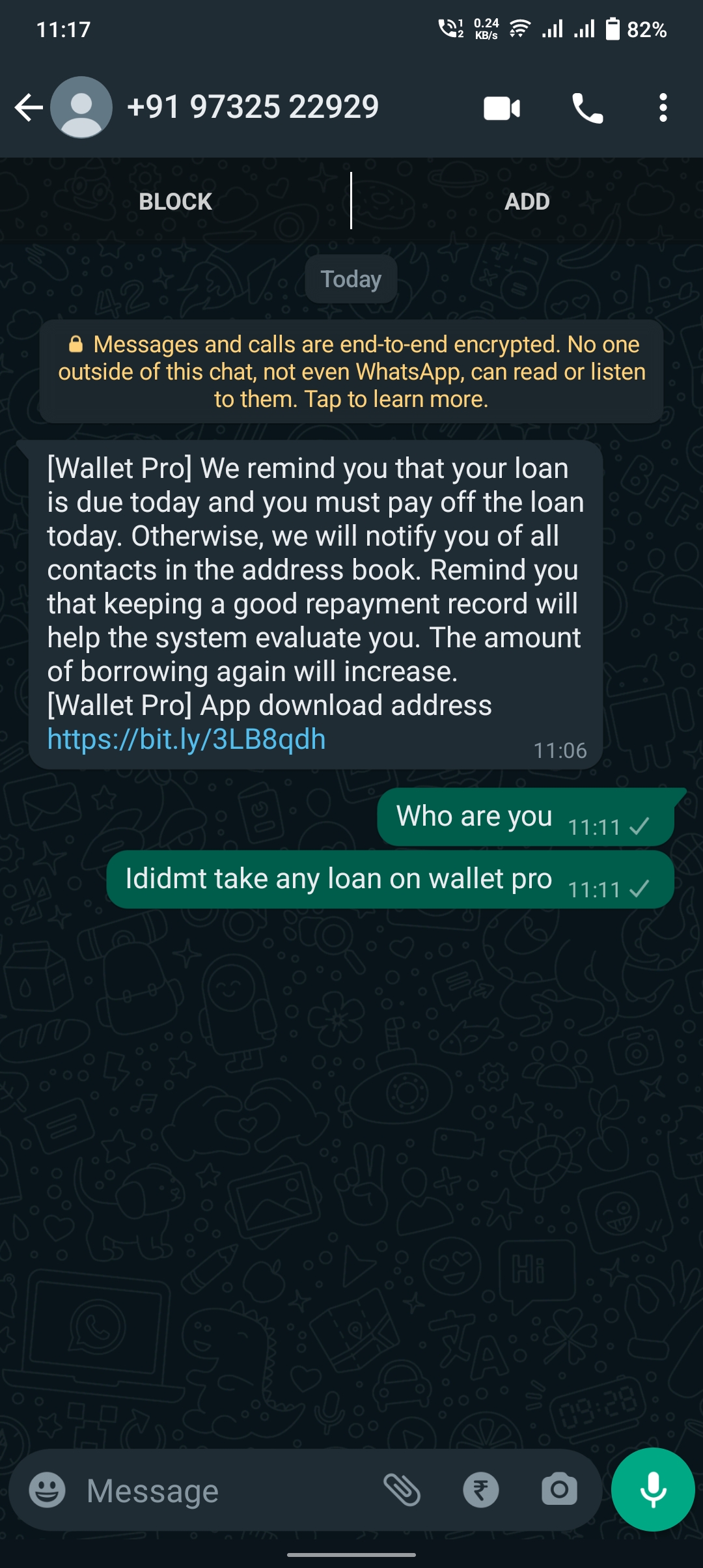The width and height of the screenshot is (703, 1568).
Task: Start a voice call
Action: coord(587,108)
